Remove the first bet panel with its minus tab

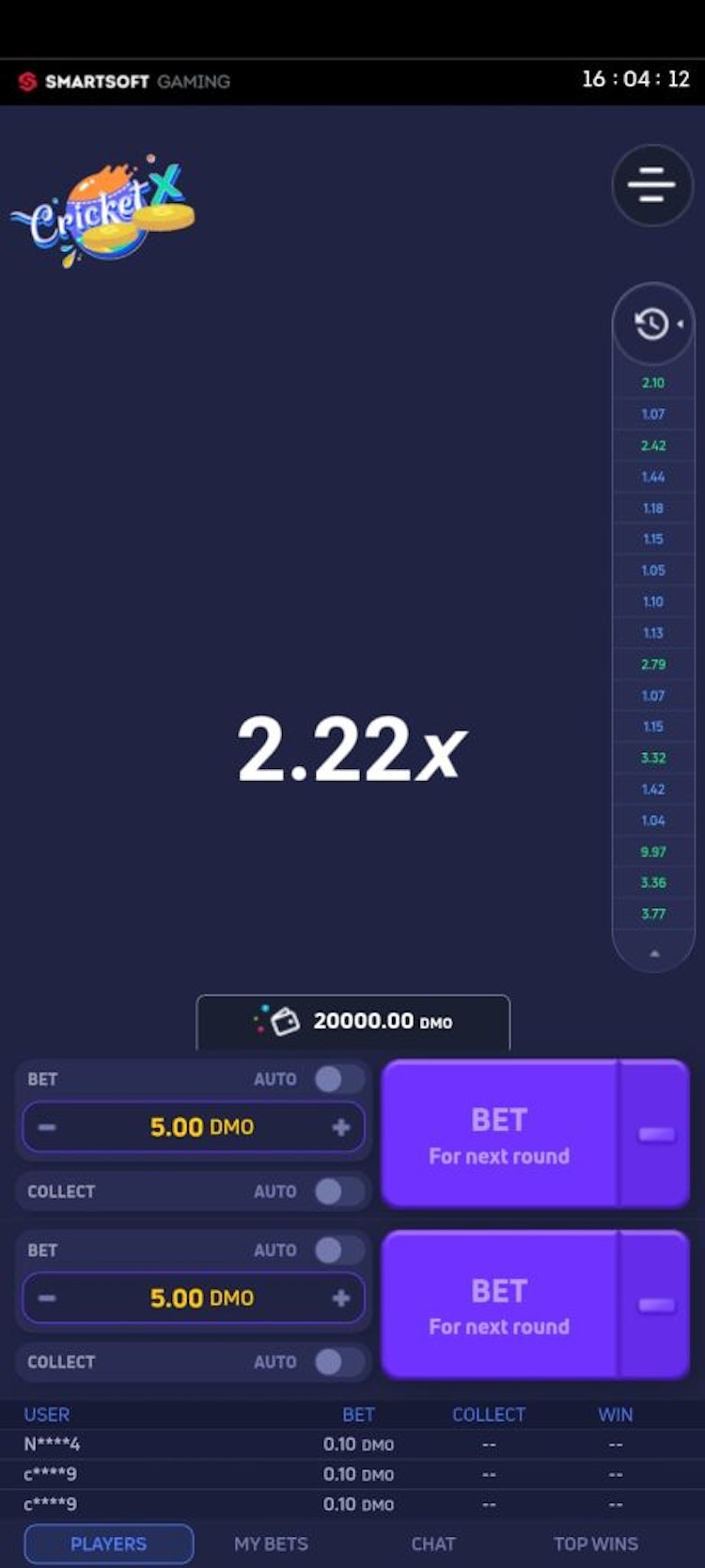tap(656, 1135)
